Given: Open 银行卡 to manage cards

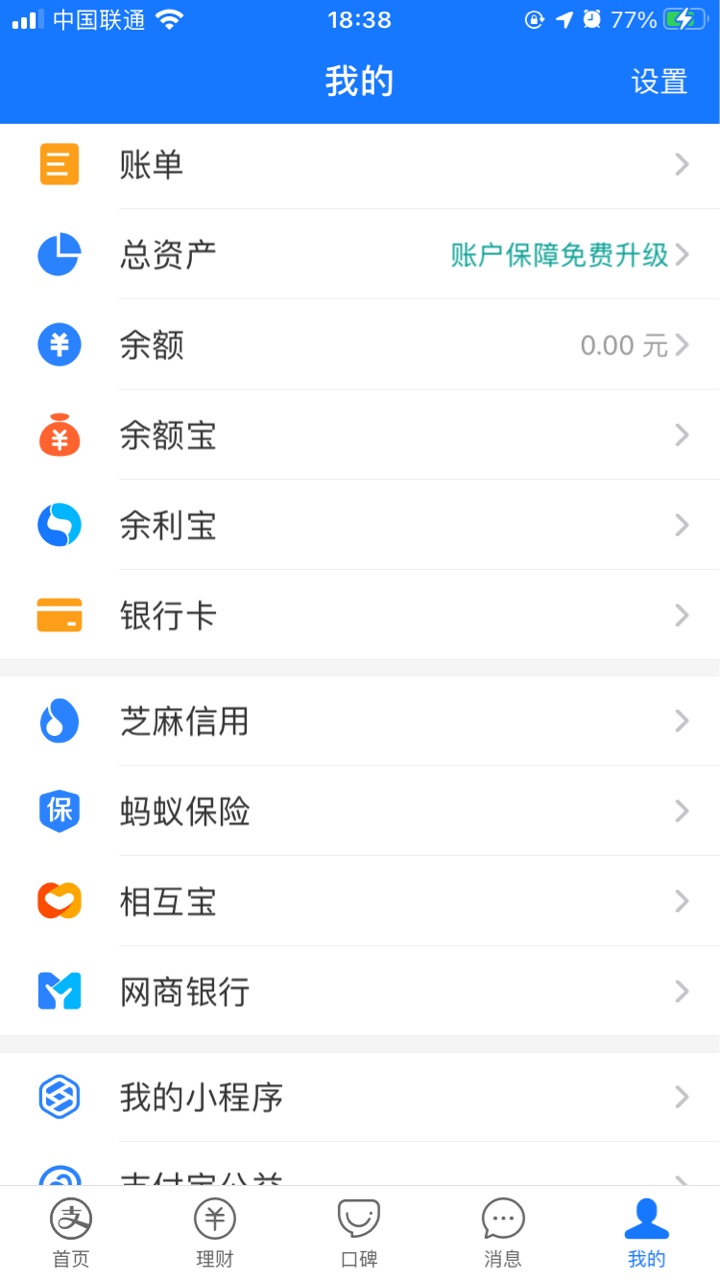Looking at the screenshot, I should [x=360, y=614].
